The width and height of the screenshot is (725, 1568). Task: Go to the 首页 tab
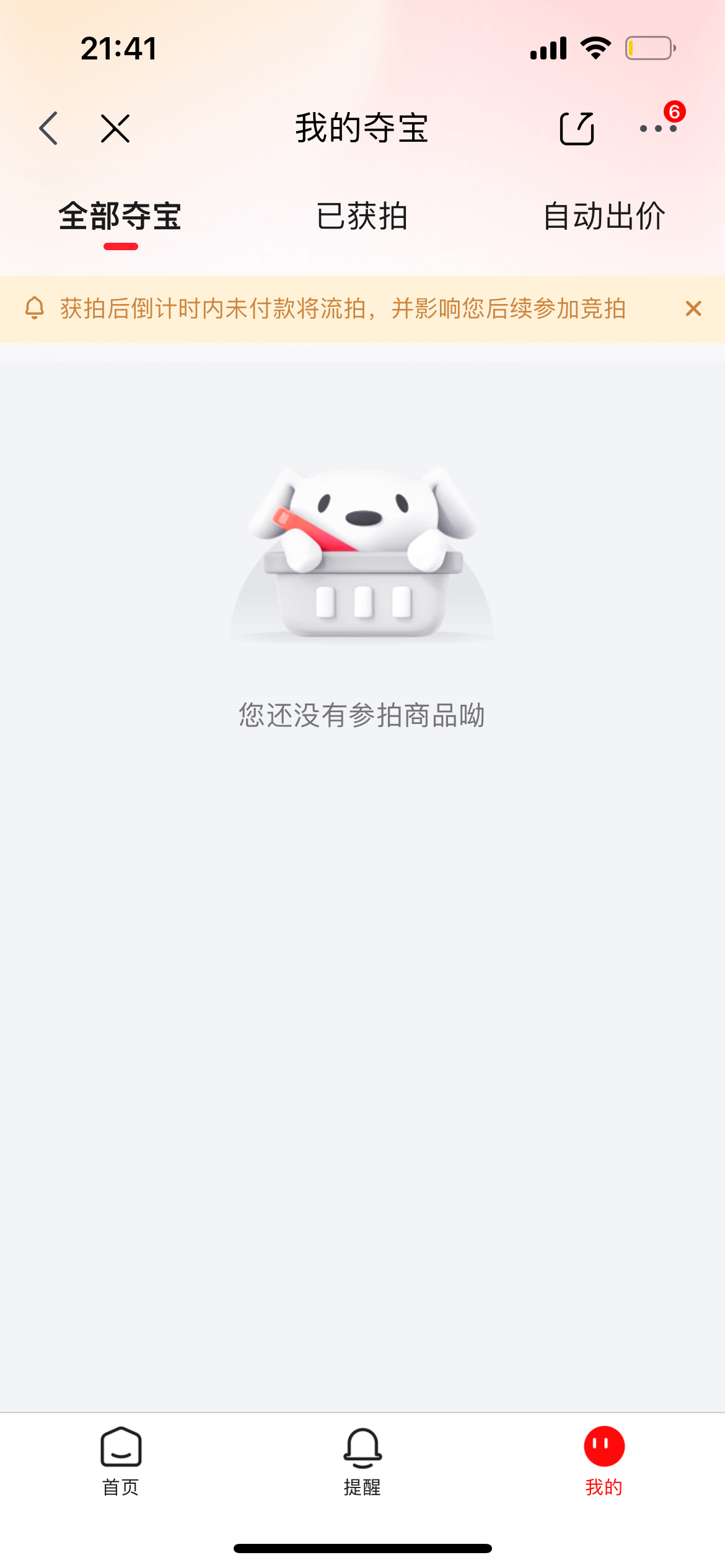click(121, 1460)
